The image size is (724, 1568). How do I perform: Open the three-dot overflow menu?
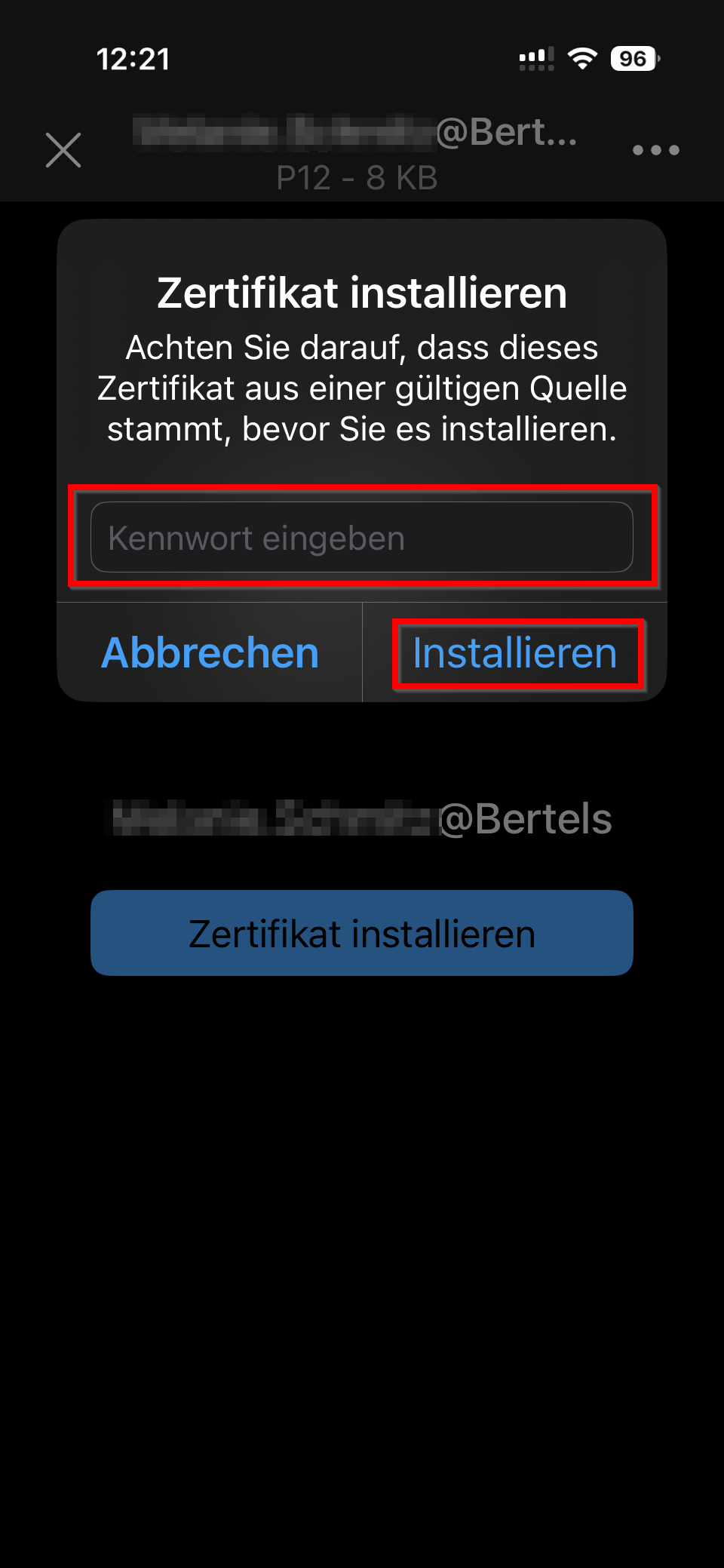click(656, 150)
